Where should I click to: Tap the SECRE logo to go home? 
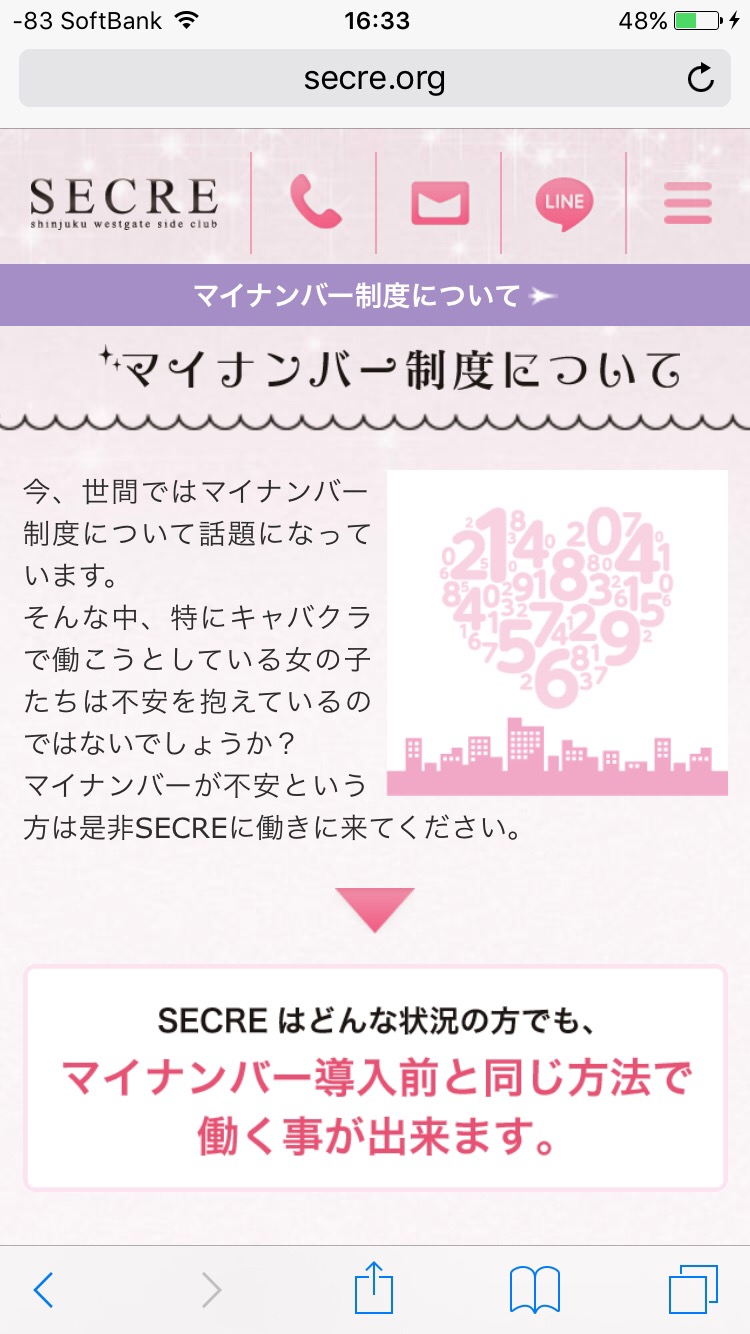[124, 204]
